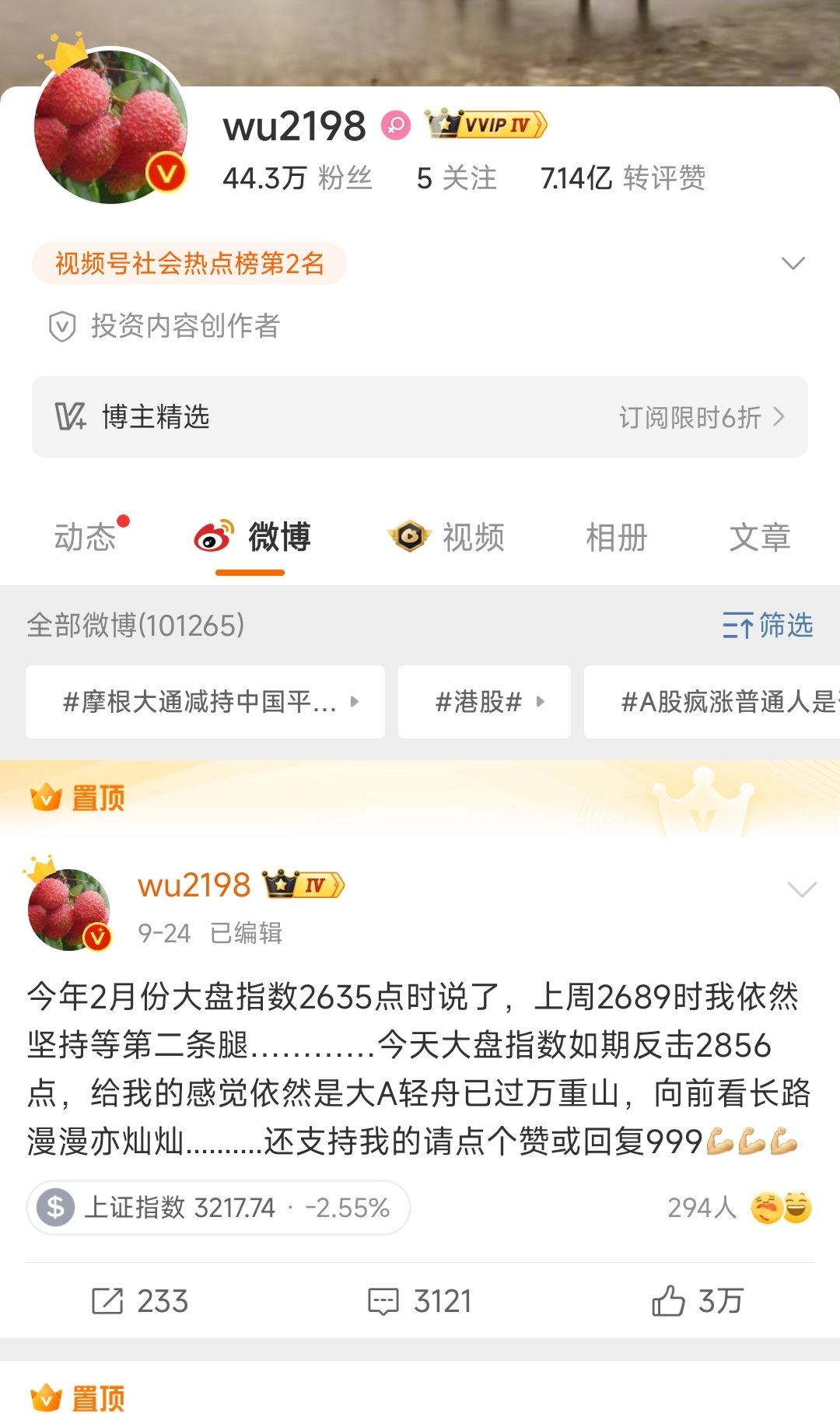Image resolution: width=840 pixels, height=1424 pixels.
Task: Open the #摩根大通减持中国平… topic chip
Action: (205, 702)
